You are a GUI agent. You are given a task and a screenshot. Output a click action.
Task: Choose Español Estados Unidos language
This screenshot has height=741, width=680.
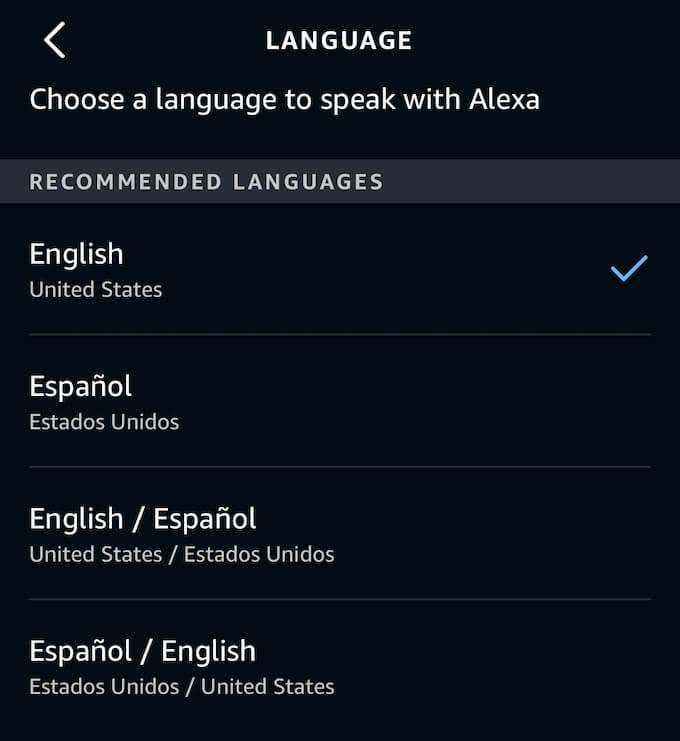[x=104, y=401]
